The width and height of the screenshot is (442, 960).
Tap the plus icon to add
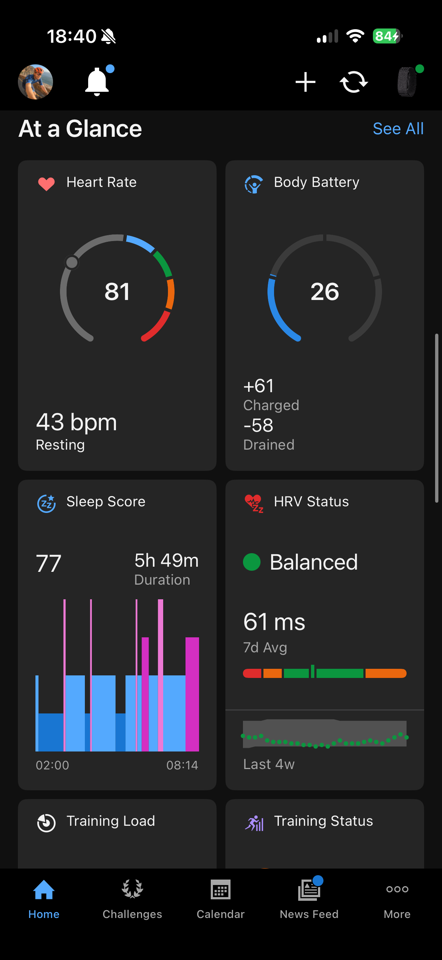[305, 82]
